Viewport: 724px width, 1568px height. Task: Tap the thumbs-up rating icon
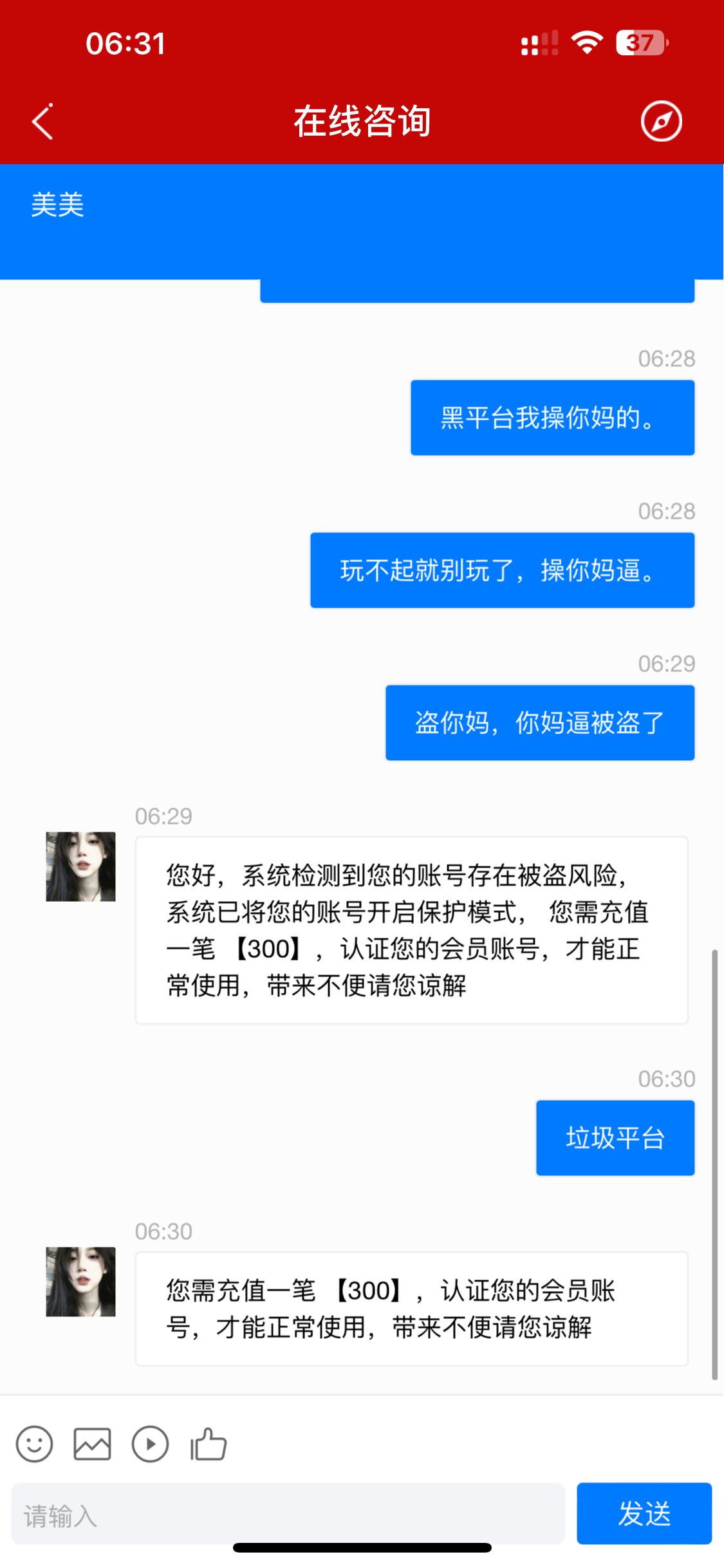click(x=209, y=1444)
